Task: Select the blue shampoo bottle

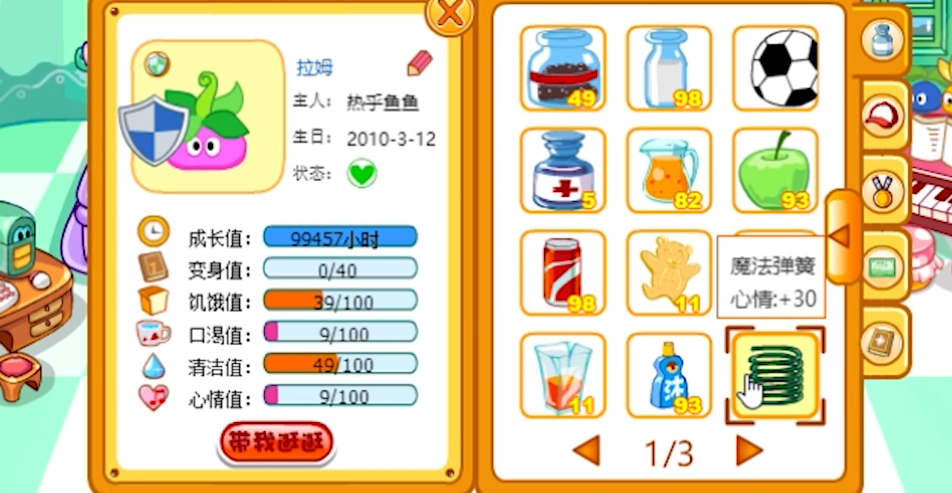Action: point(668,375)
